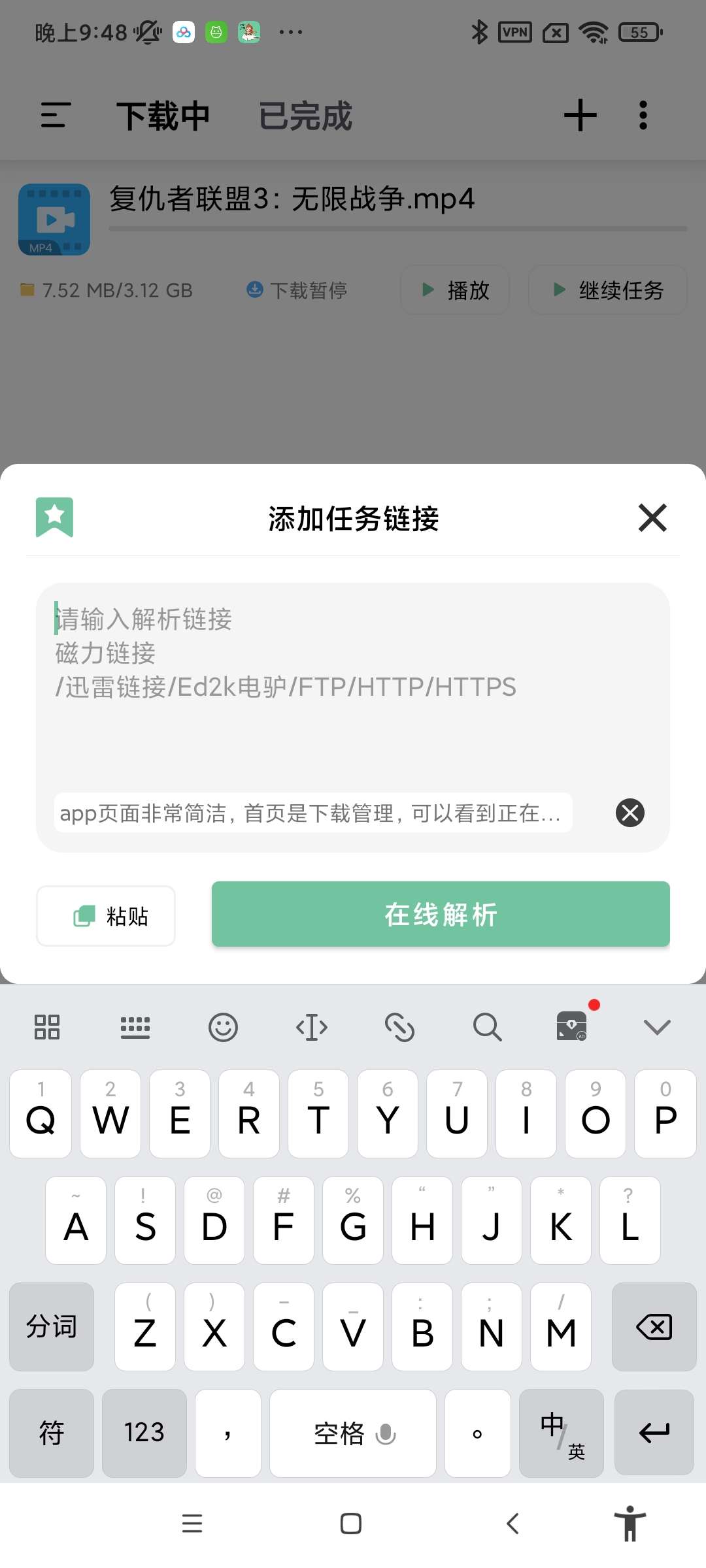Screen dimensions: 706x1568
Task: Open the keyboard layout switcher icon
Action: tap(135, 1027)
